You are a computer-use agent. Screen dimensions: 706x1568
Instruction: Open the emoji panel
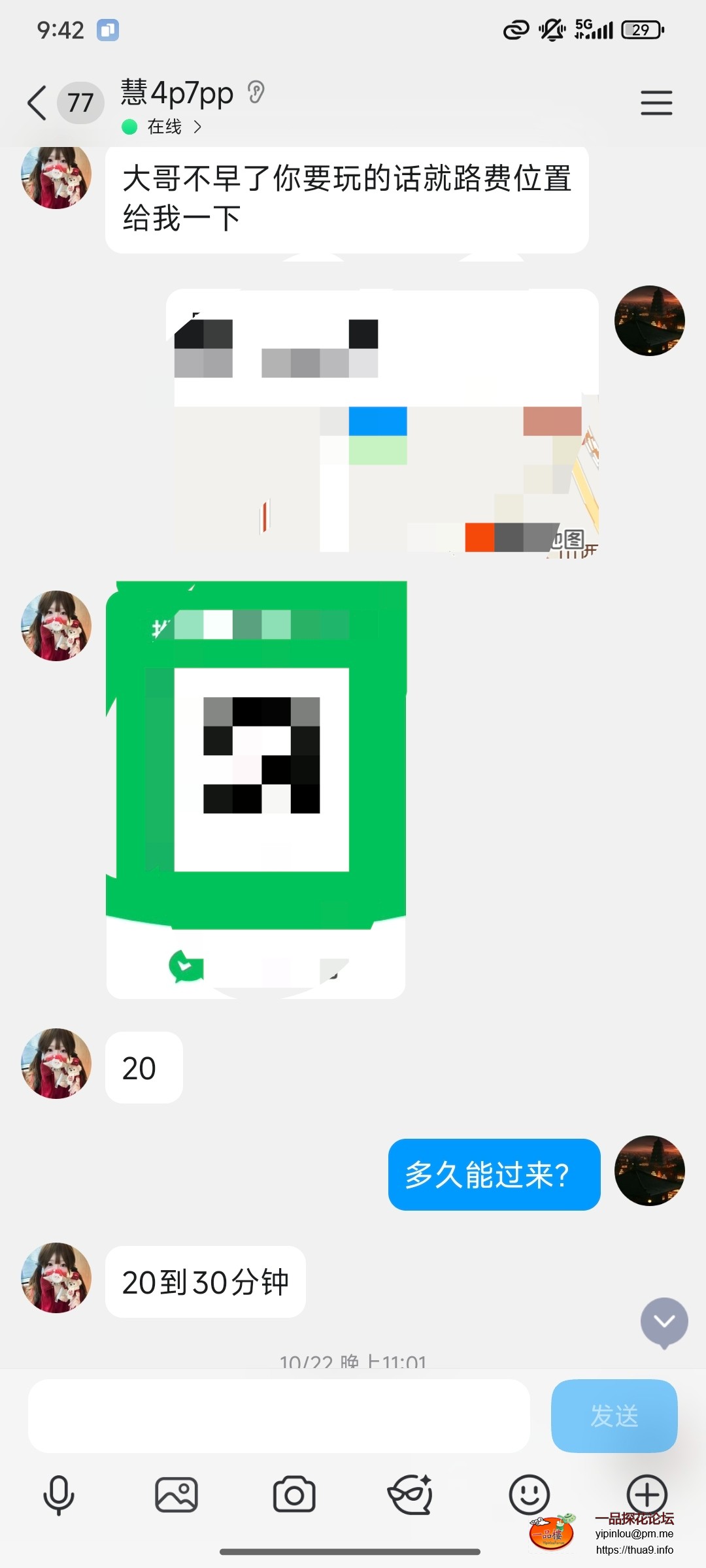coord(529,1494)
